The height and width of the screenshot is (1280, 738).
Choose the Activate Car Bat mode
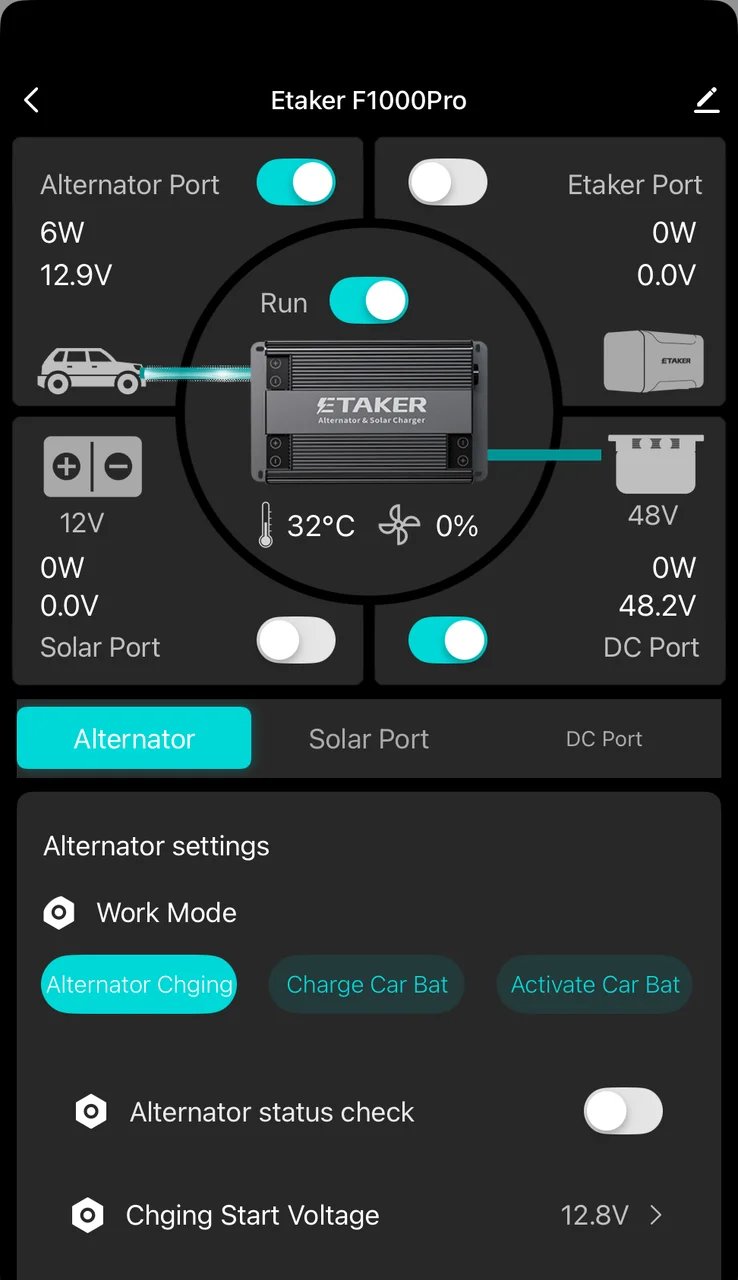(x=595, y=984)
